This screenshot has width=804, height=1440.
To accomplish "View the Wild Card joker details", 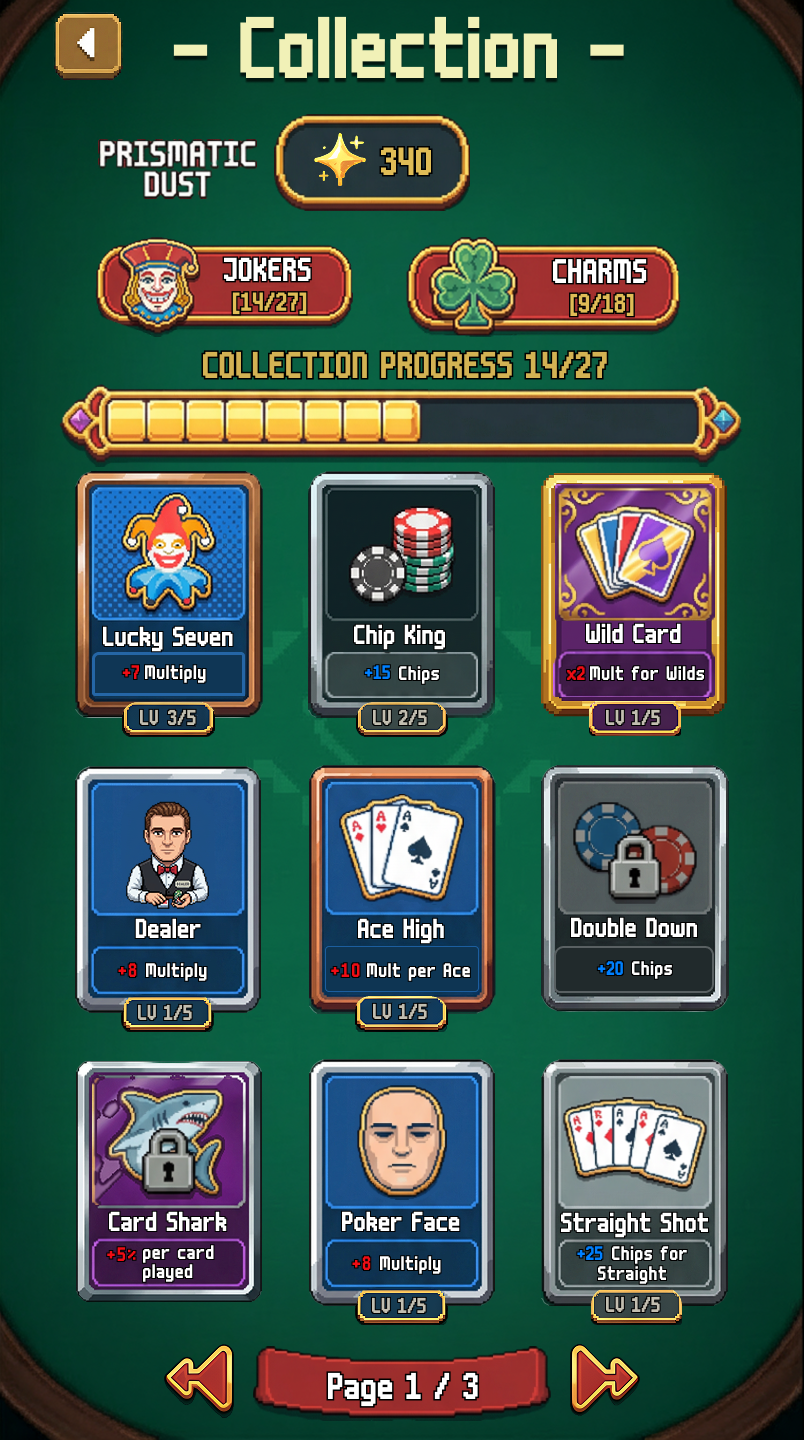I will (x=633, y=593).
